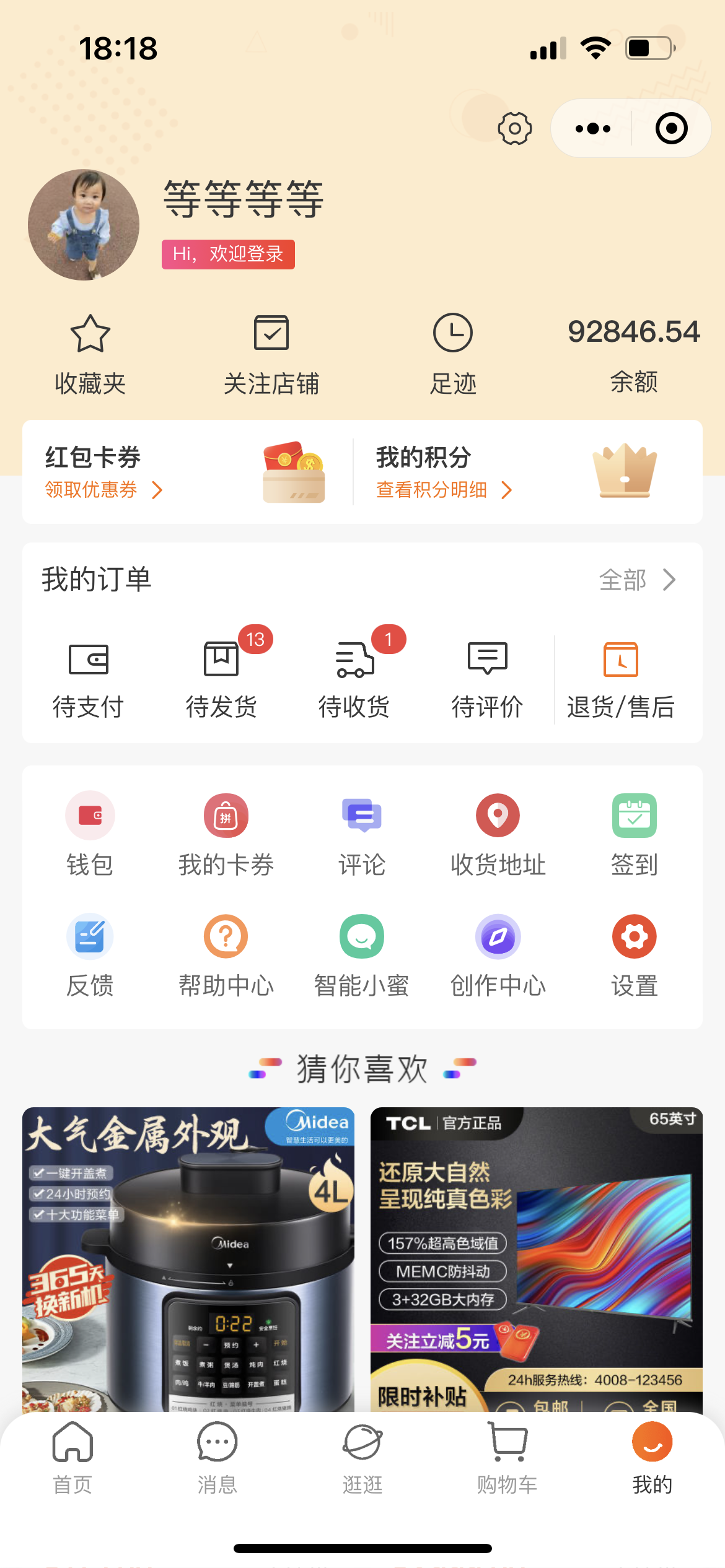Open the mini-program three-dots menu
Screen dimensions: 725x1568
(x=592, y=129)
